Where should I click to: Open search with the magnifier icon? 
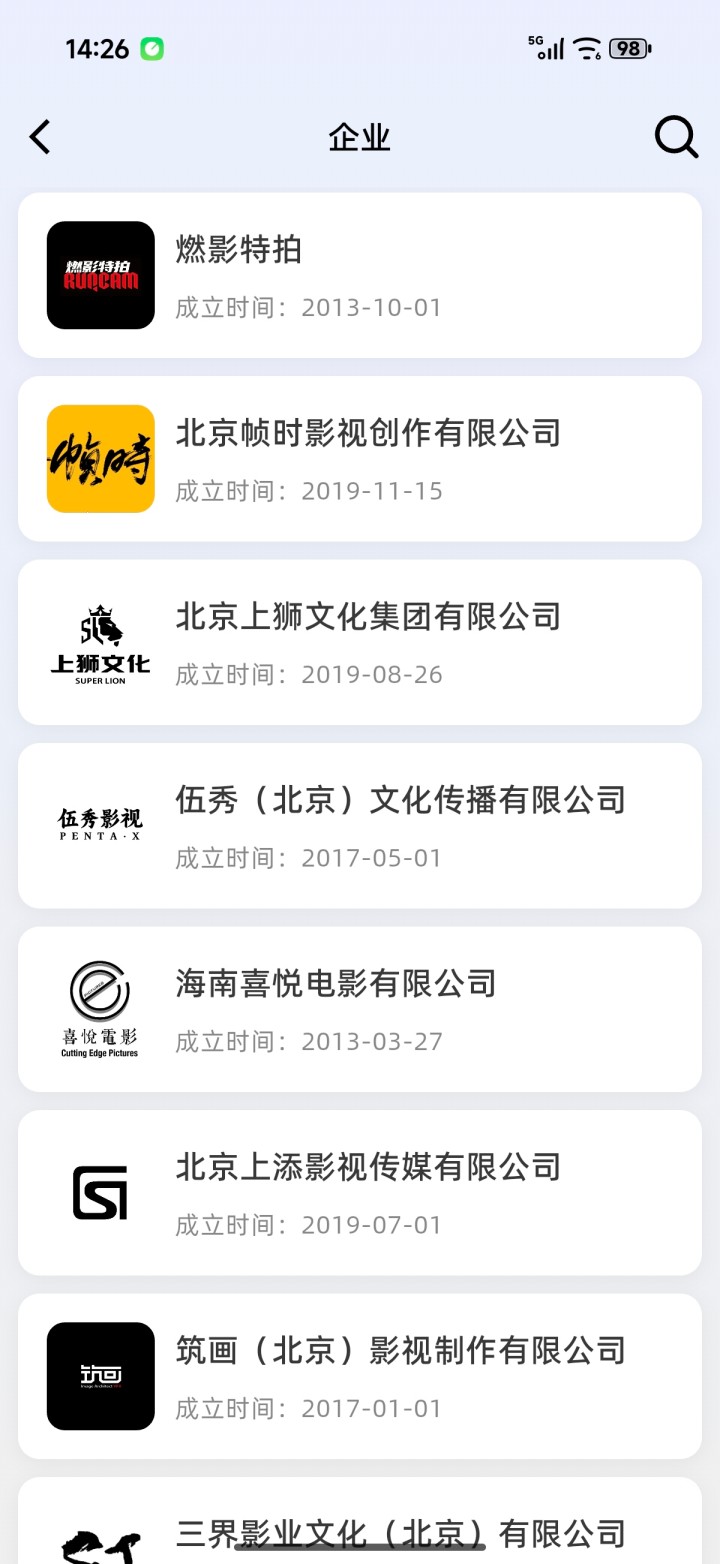tap(676, 137)
